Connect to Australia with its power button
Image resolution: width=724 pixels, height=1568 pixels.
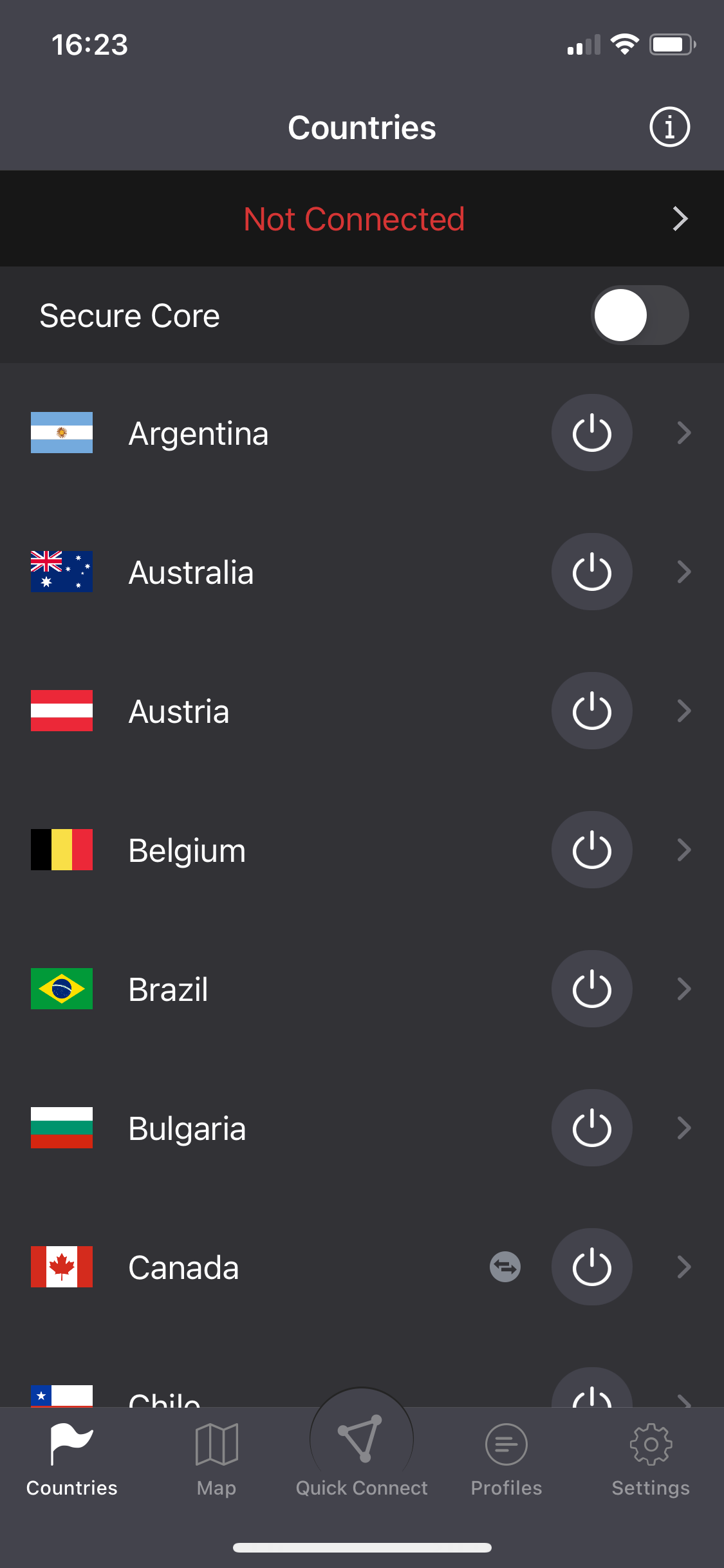(x=591, y=572)
